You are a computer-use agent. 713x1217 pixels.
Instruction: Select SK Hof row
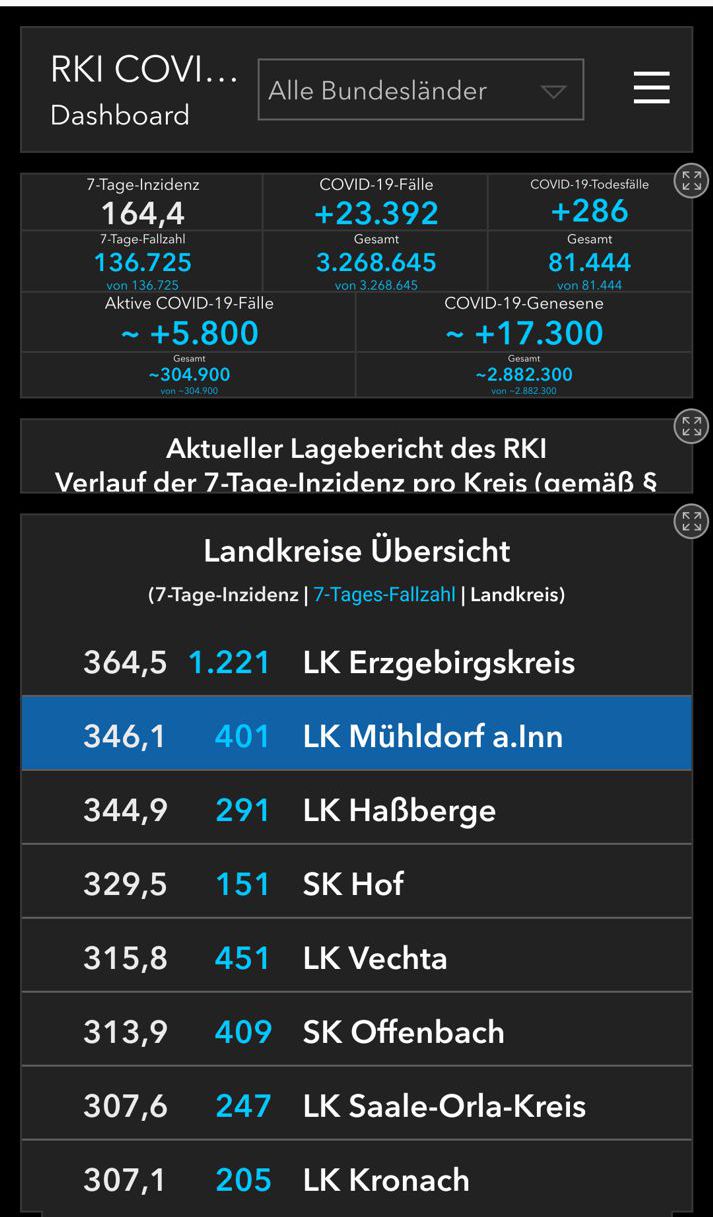coord(356,884)
